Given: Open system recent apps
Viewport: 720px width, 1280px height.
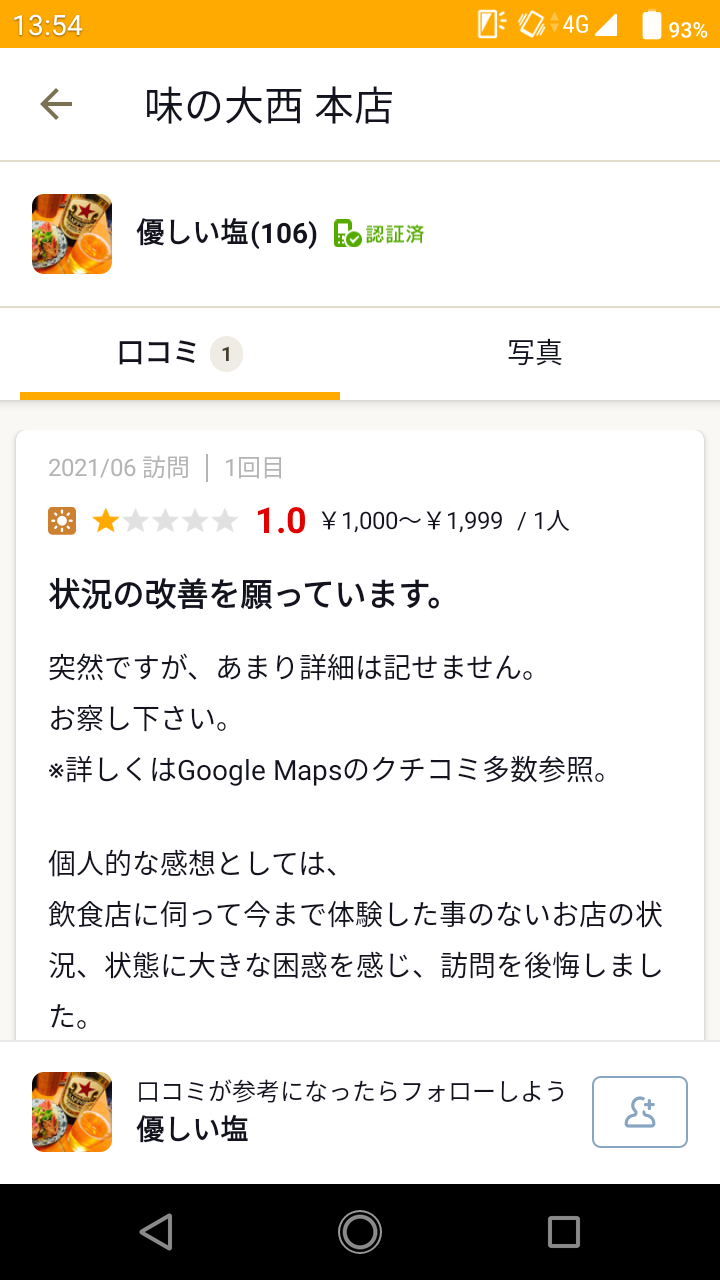Looking at the screenshot, I should click(x=564, y=1232).
